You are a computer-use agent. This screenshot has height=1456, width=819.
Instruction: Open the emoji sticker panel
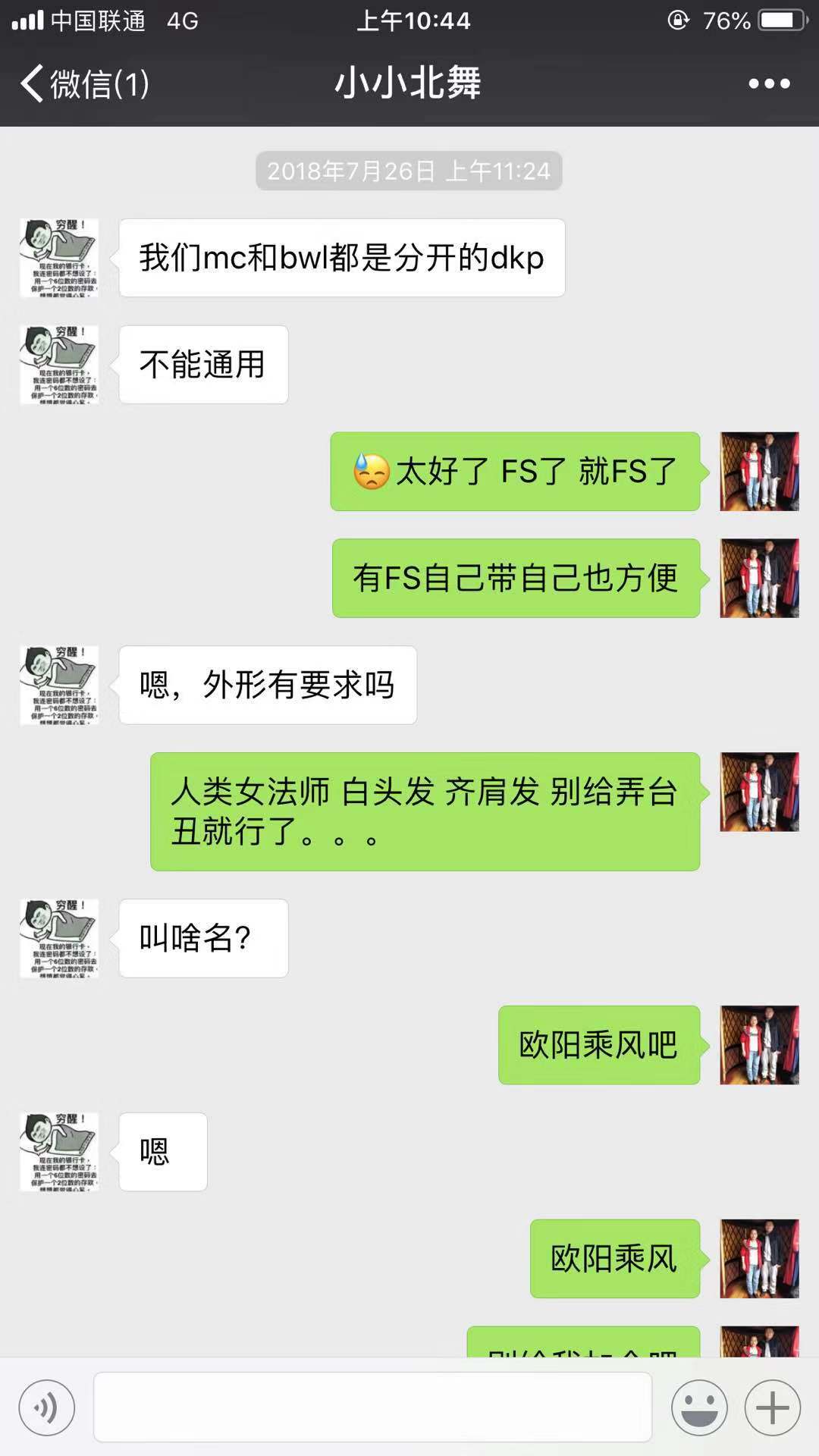tap(698, 1408)
